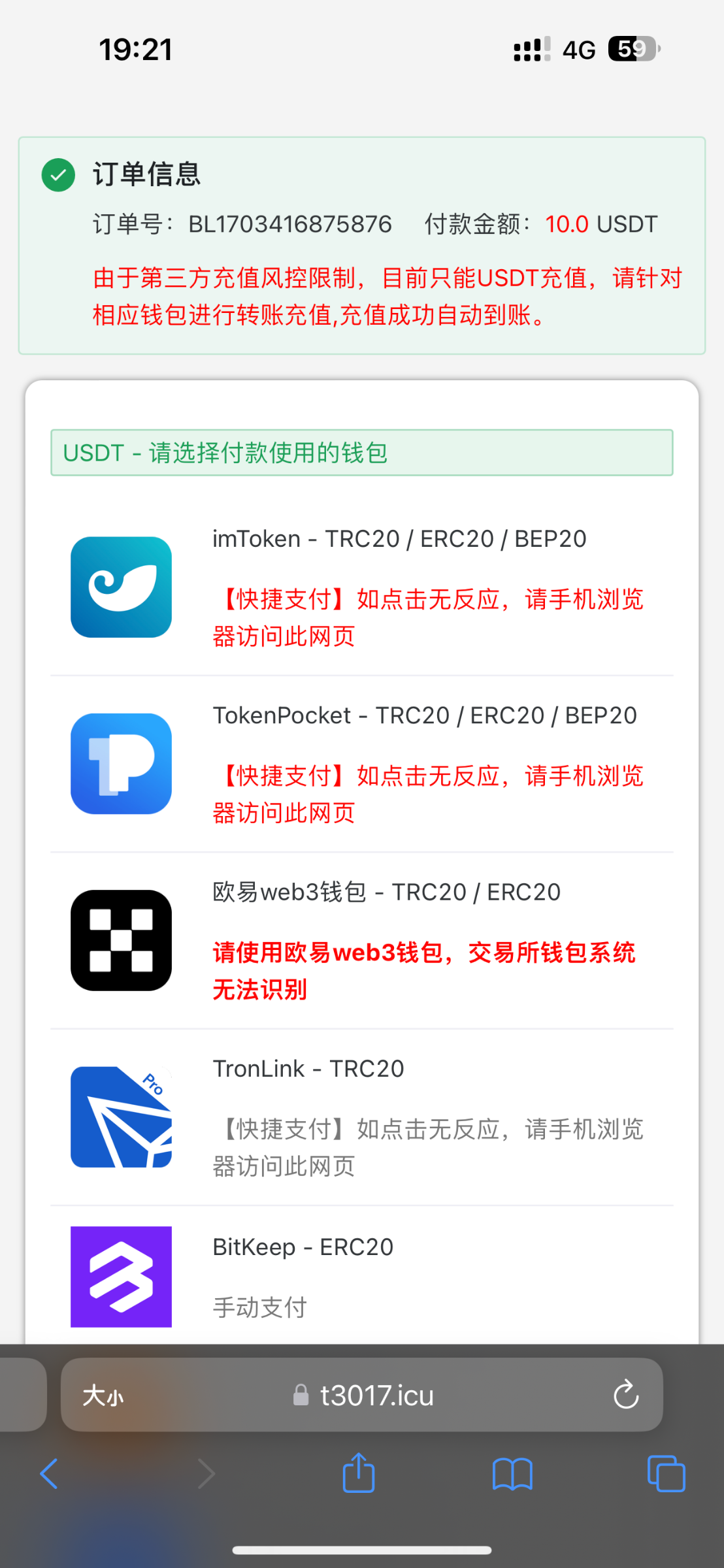Screen dimensions: 724x1568
Task: Select the imToken wallet payment option
Action: (x=361, y=587)
